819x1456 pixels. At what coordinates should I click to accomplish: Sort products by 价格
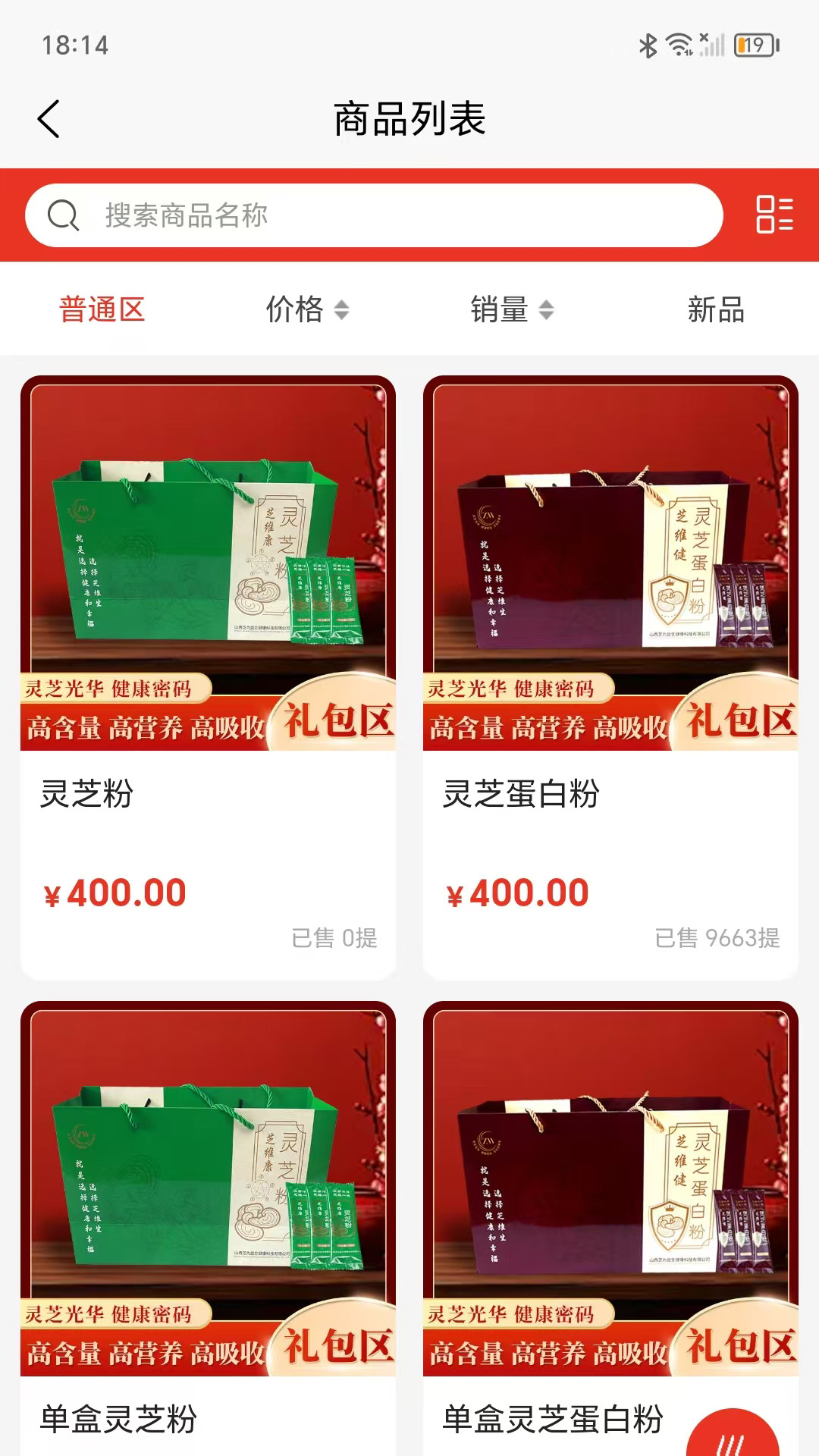coord(306,309)
